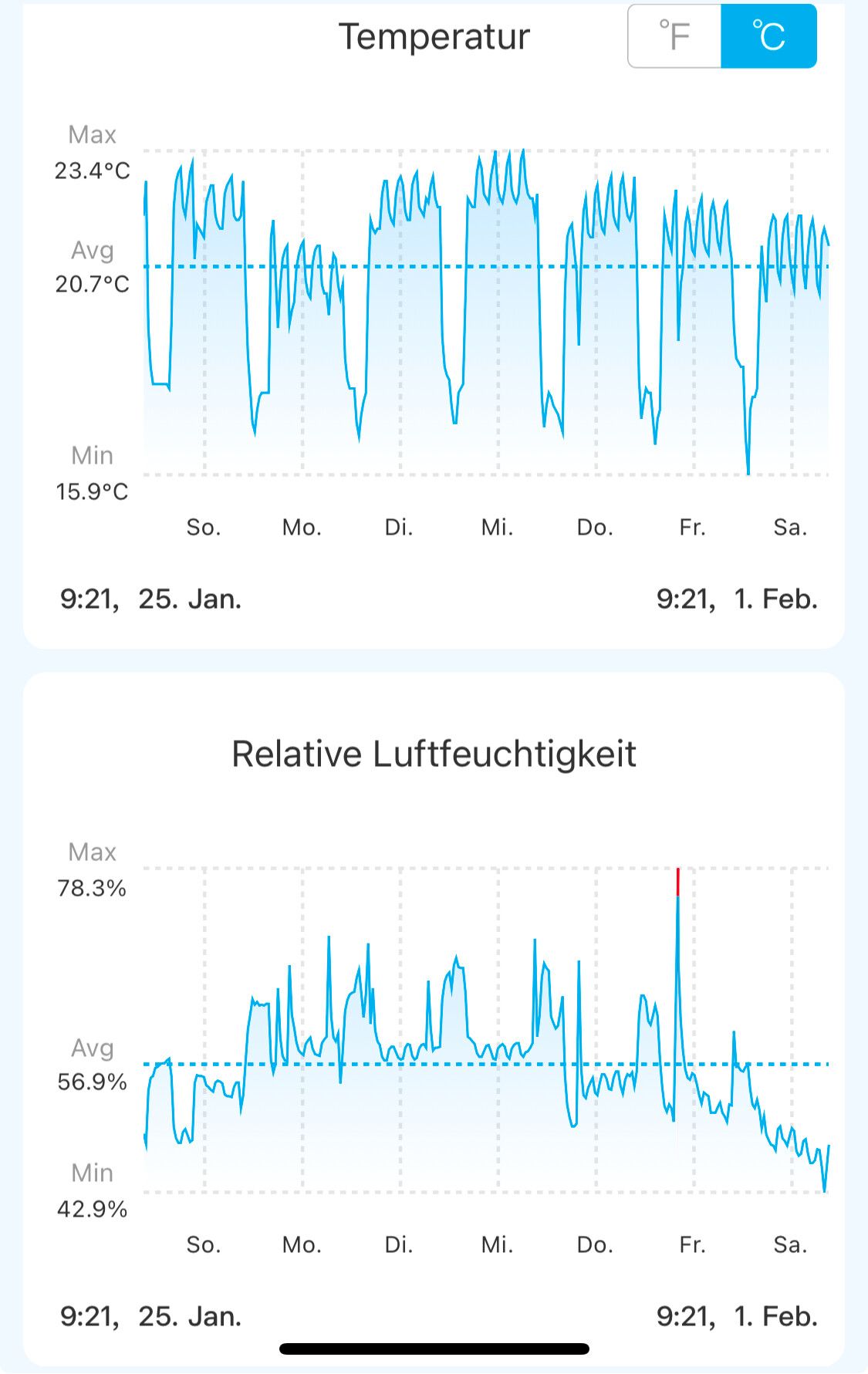
Task: Switch temperature unit to Fahrenheit
Action: (675, 36)
